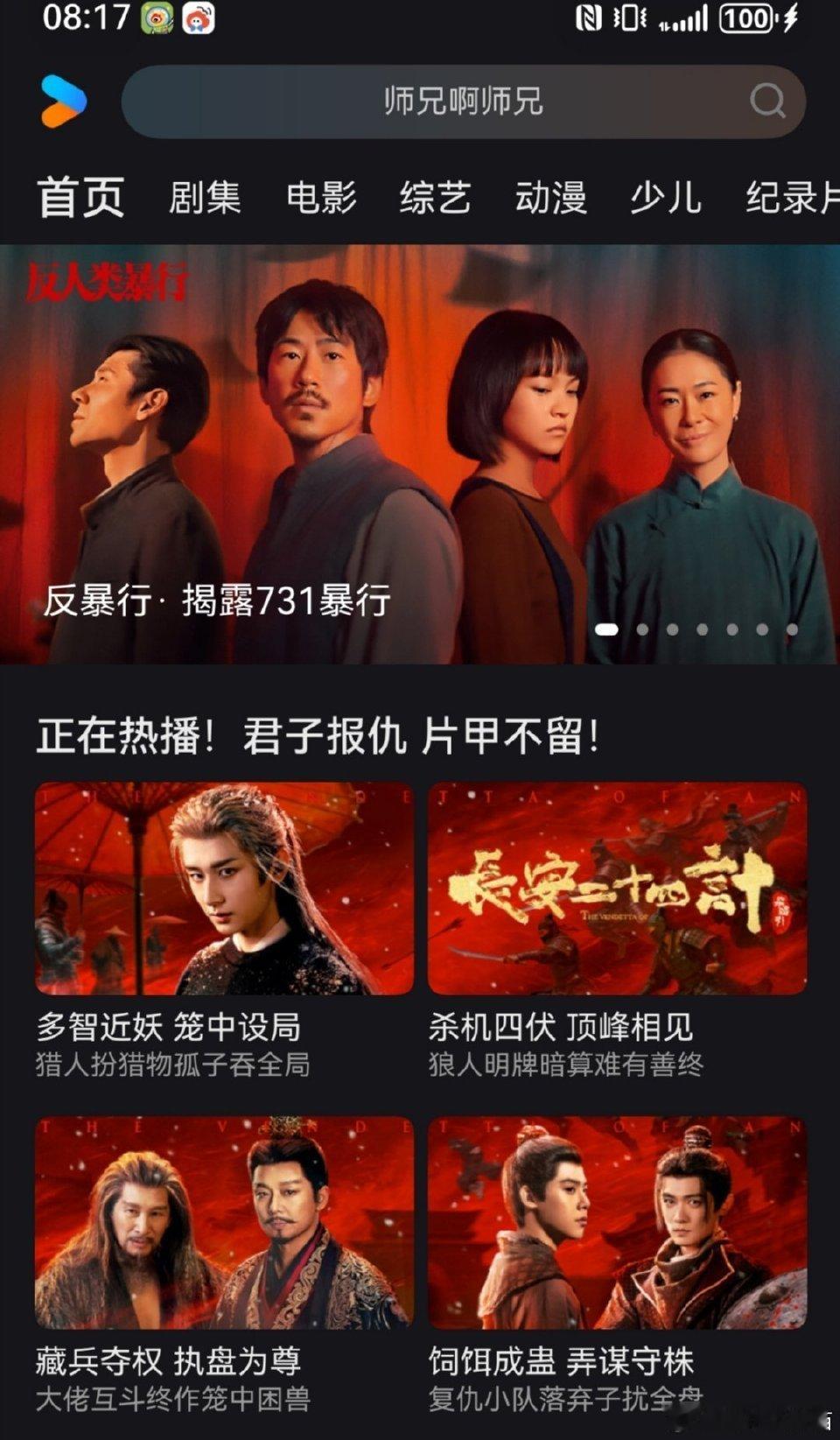Tap the magnifier search icon

click(767, 101)
